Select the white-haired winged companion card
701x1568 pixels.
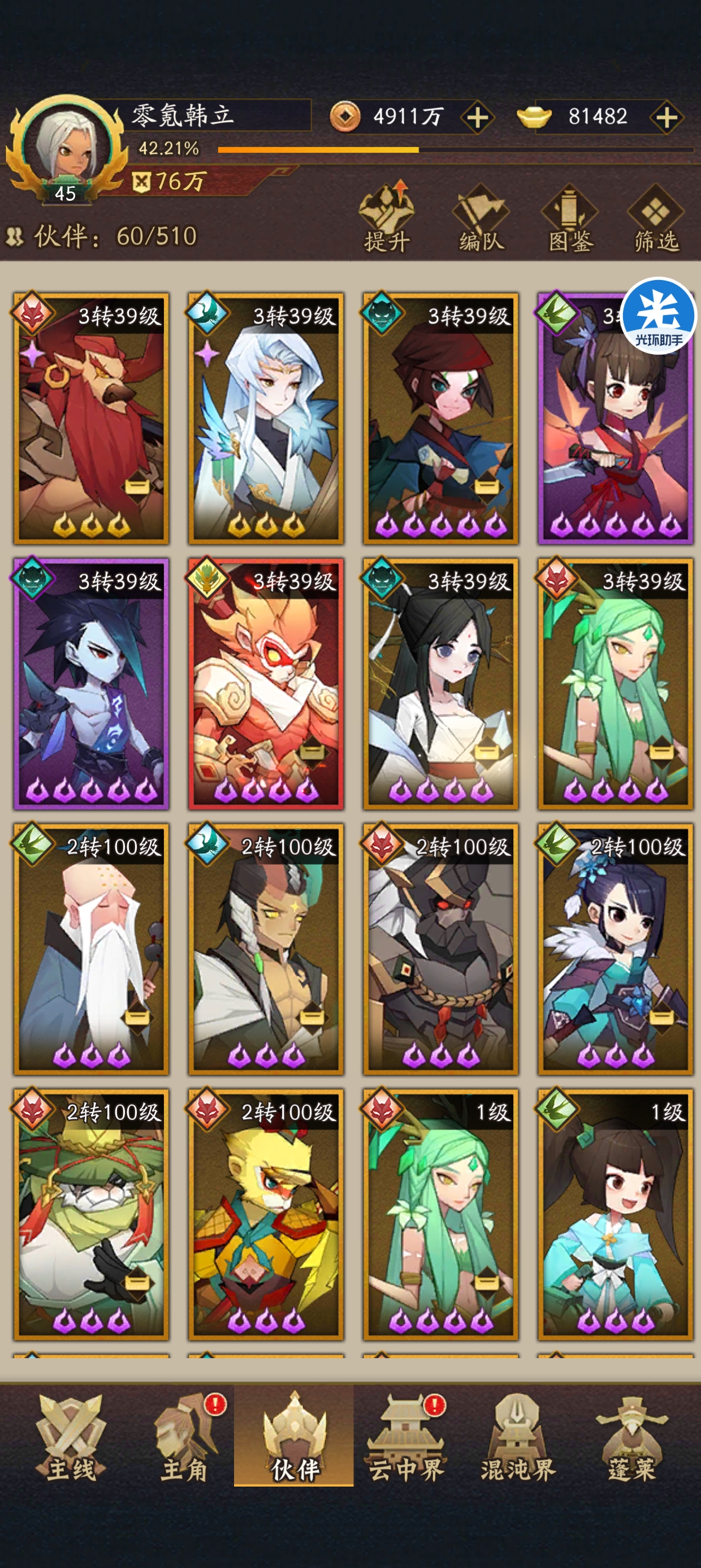[266, 419]
